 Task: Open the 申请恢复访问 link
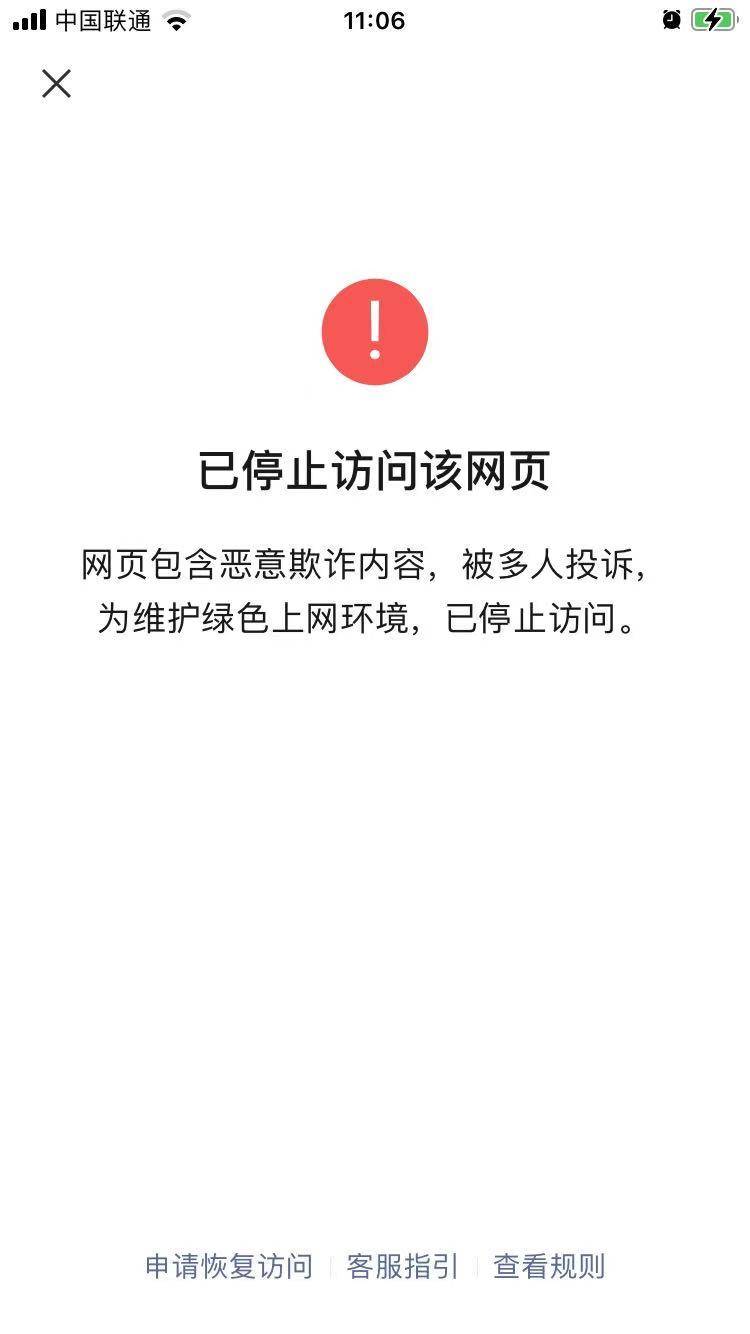230,1266
